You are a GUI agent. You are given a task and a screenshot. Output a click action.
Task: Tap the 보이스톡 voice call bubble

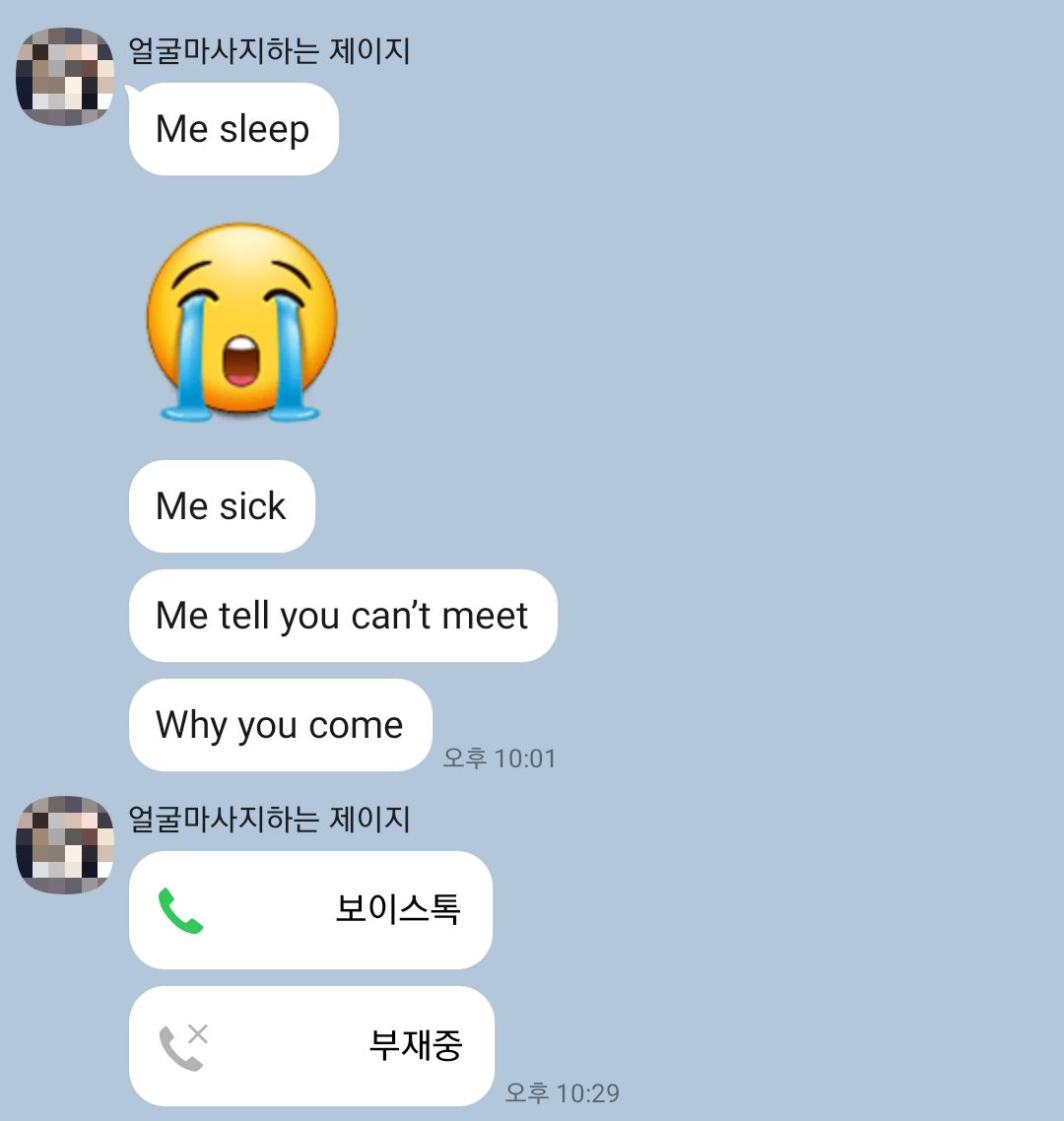[310, 909]
